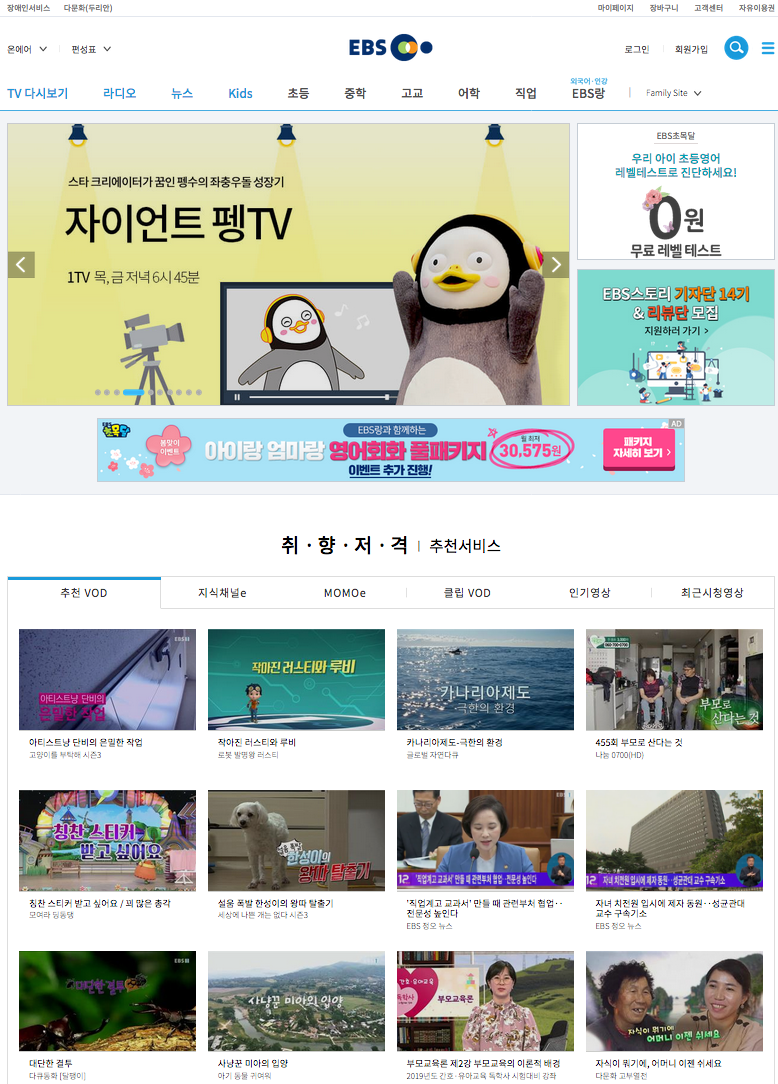
Task: Show previous banner with left arrow
Action: (x=21, y=265)
